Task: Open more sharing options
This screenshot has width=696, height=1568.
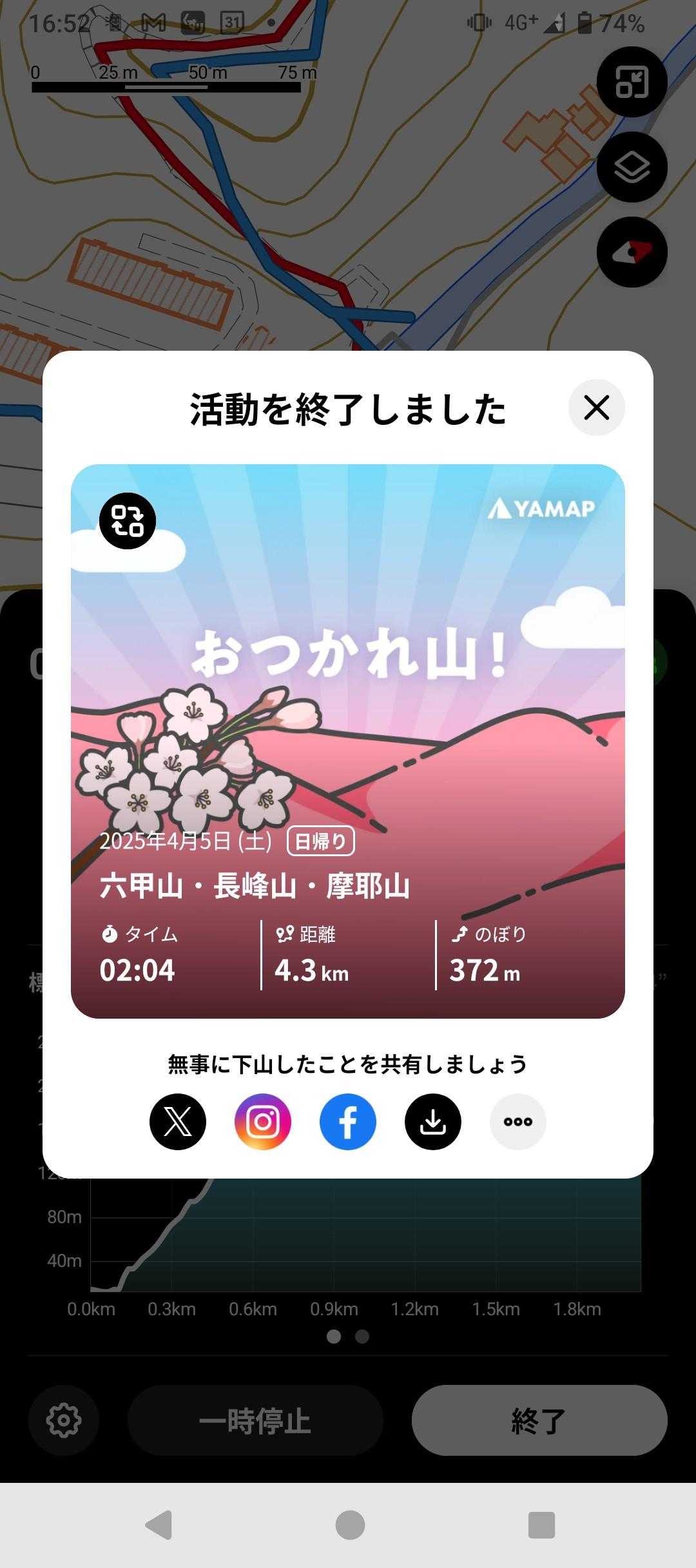Action: point(518,1122)
